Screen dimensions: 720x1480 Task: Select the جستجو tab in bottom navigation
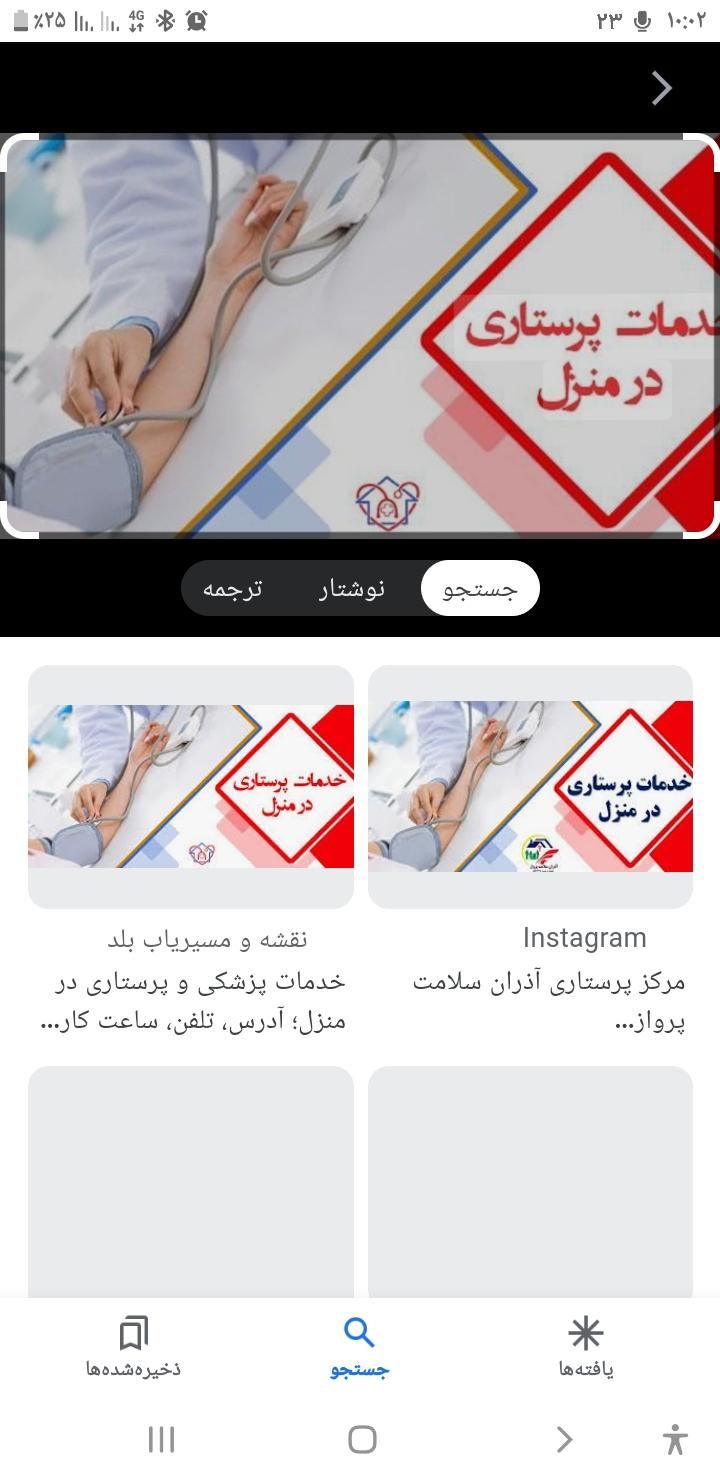coord(360,1347)
